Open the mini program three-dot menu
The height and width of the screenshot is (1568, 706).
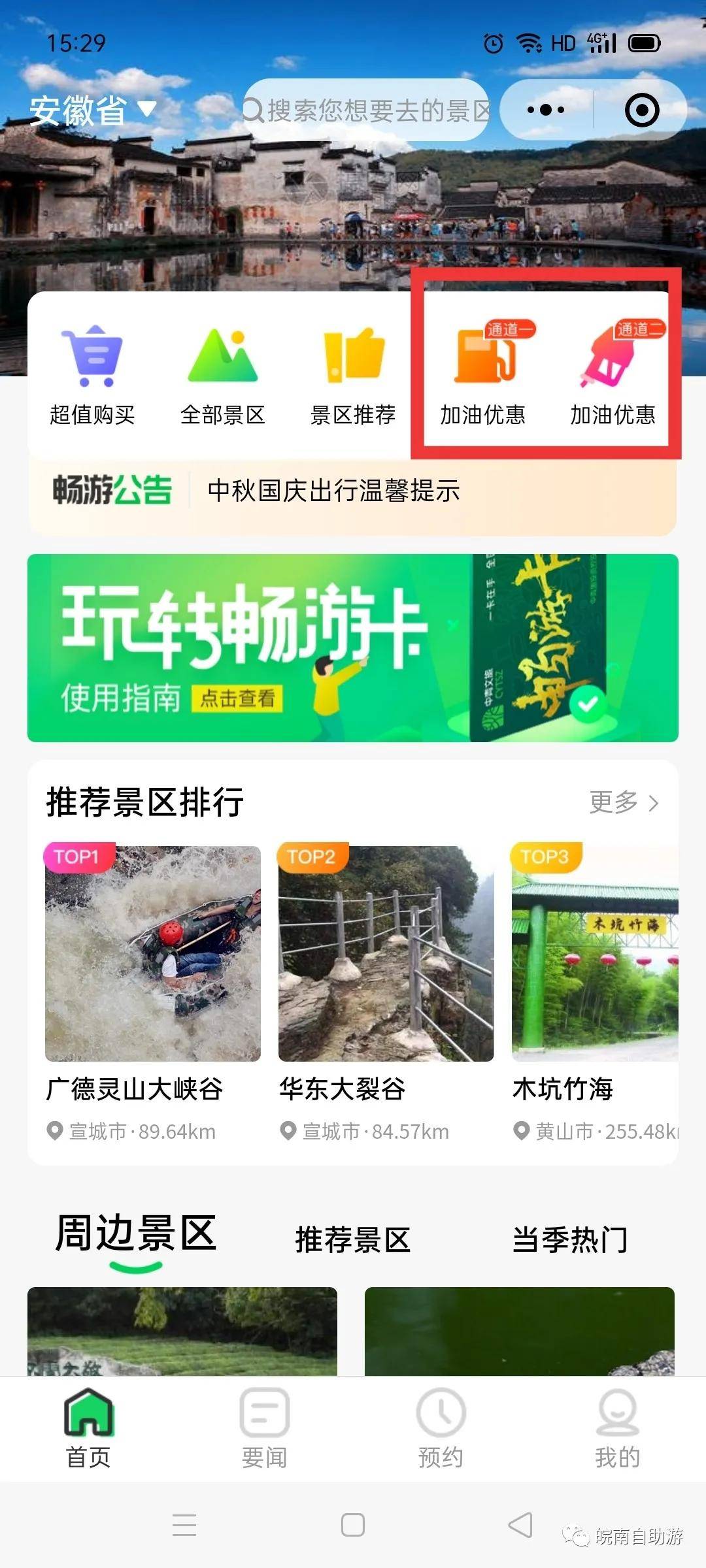546,110
